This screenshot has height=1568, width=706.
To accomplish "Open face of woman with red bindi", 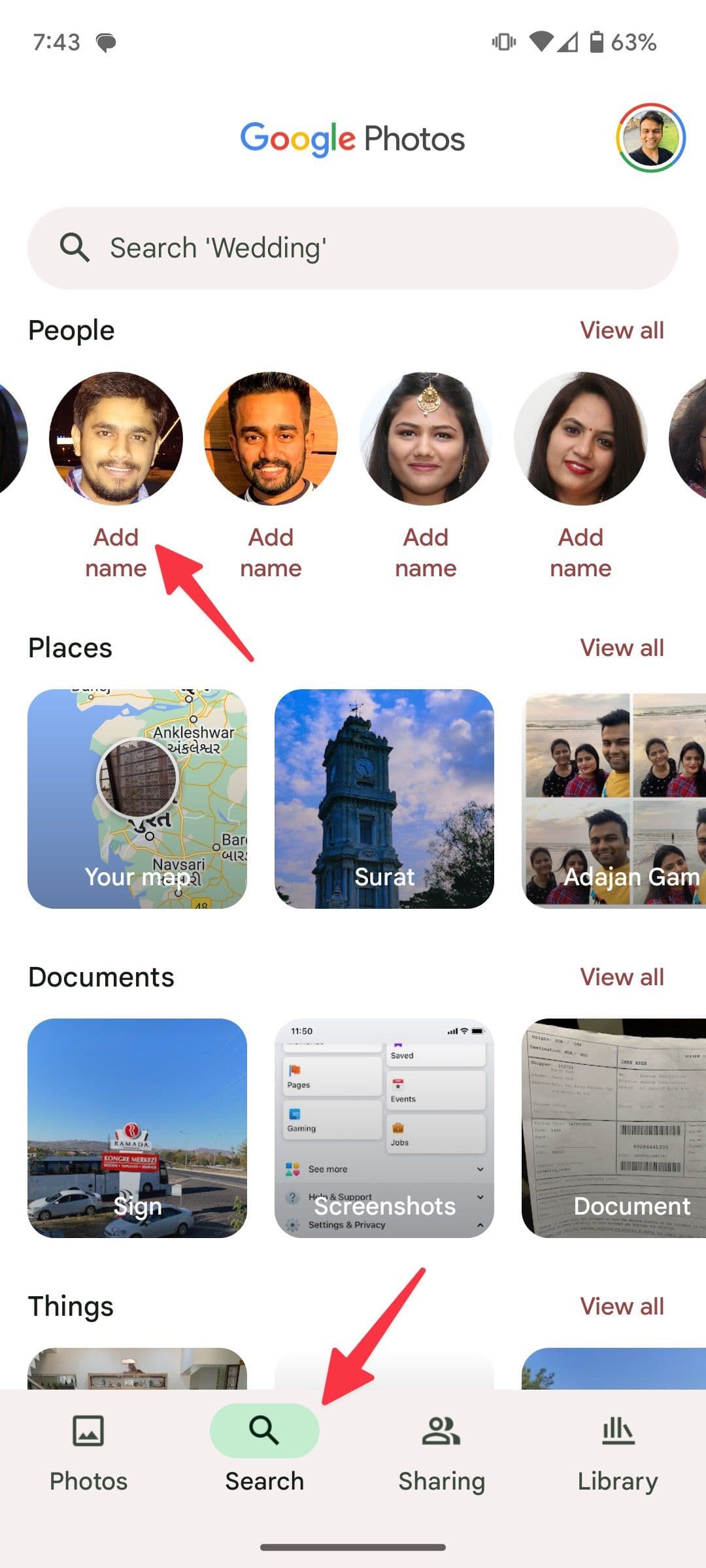I will 580,439.
